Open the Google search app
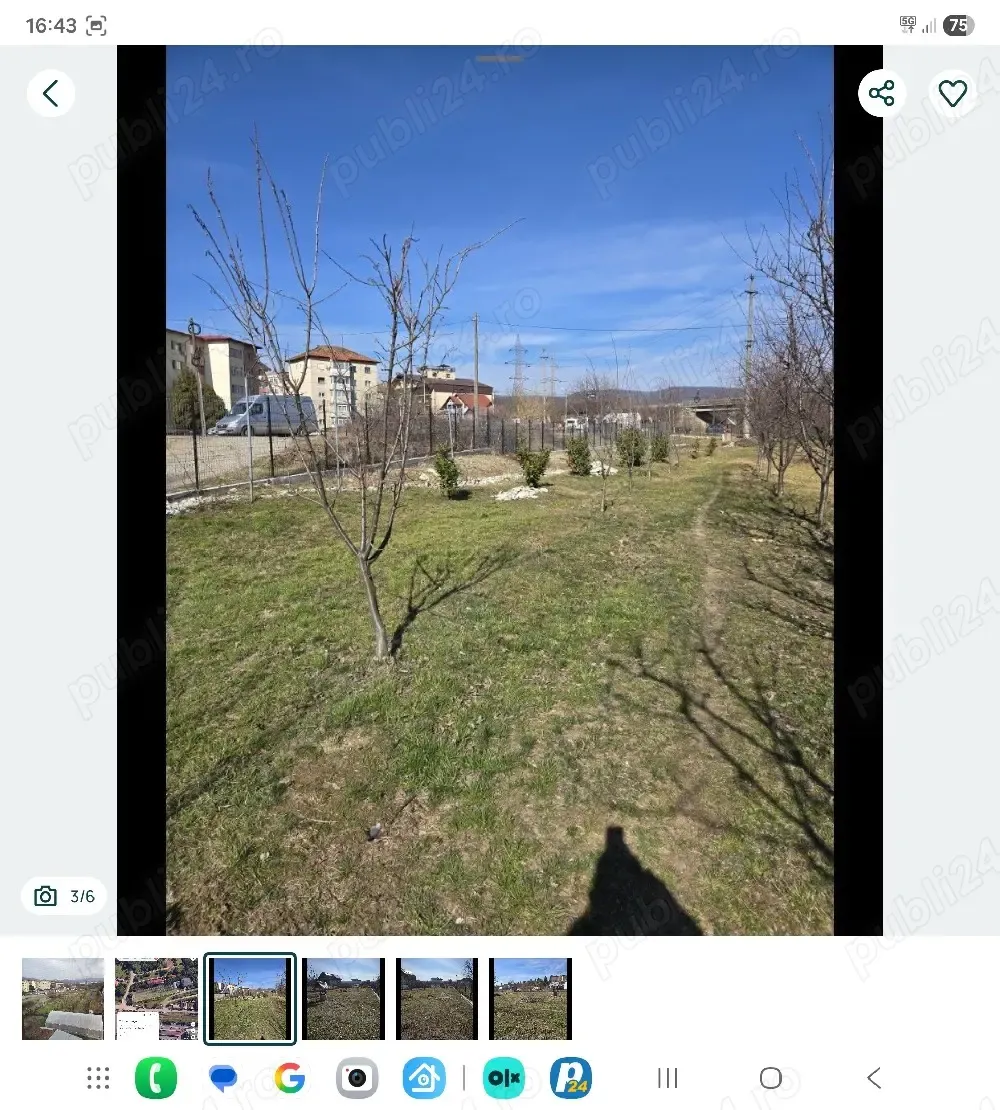Viewport: 1000px width, 1110px height. (x=288, y=1078)
